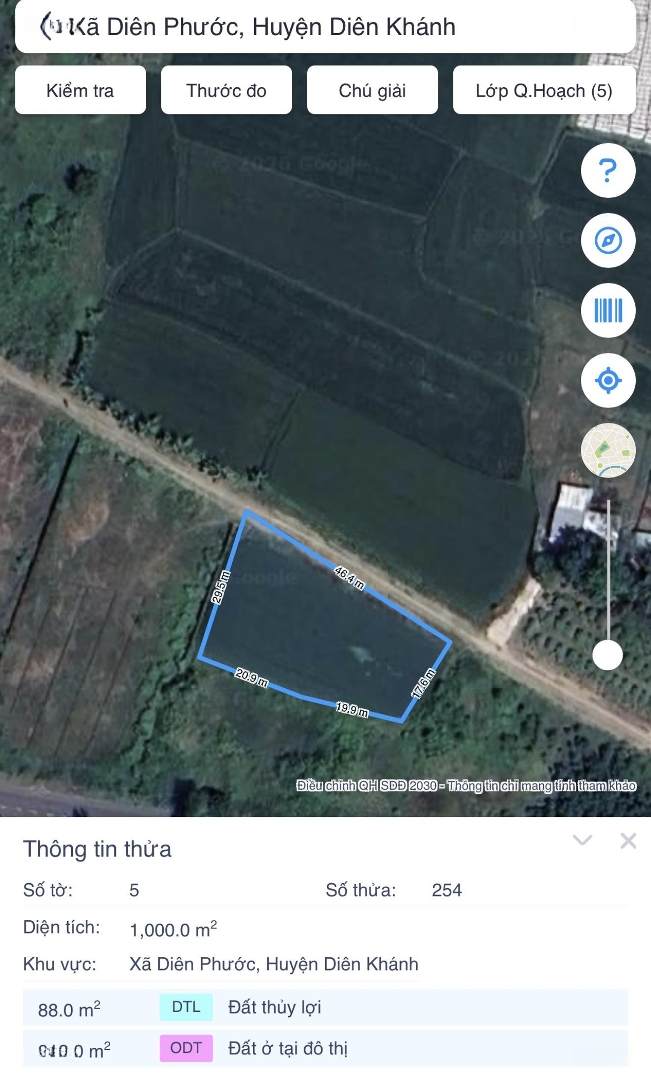Tap the compass orientation icon

click(608, 240)
